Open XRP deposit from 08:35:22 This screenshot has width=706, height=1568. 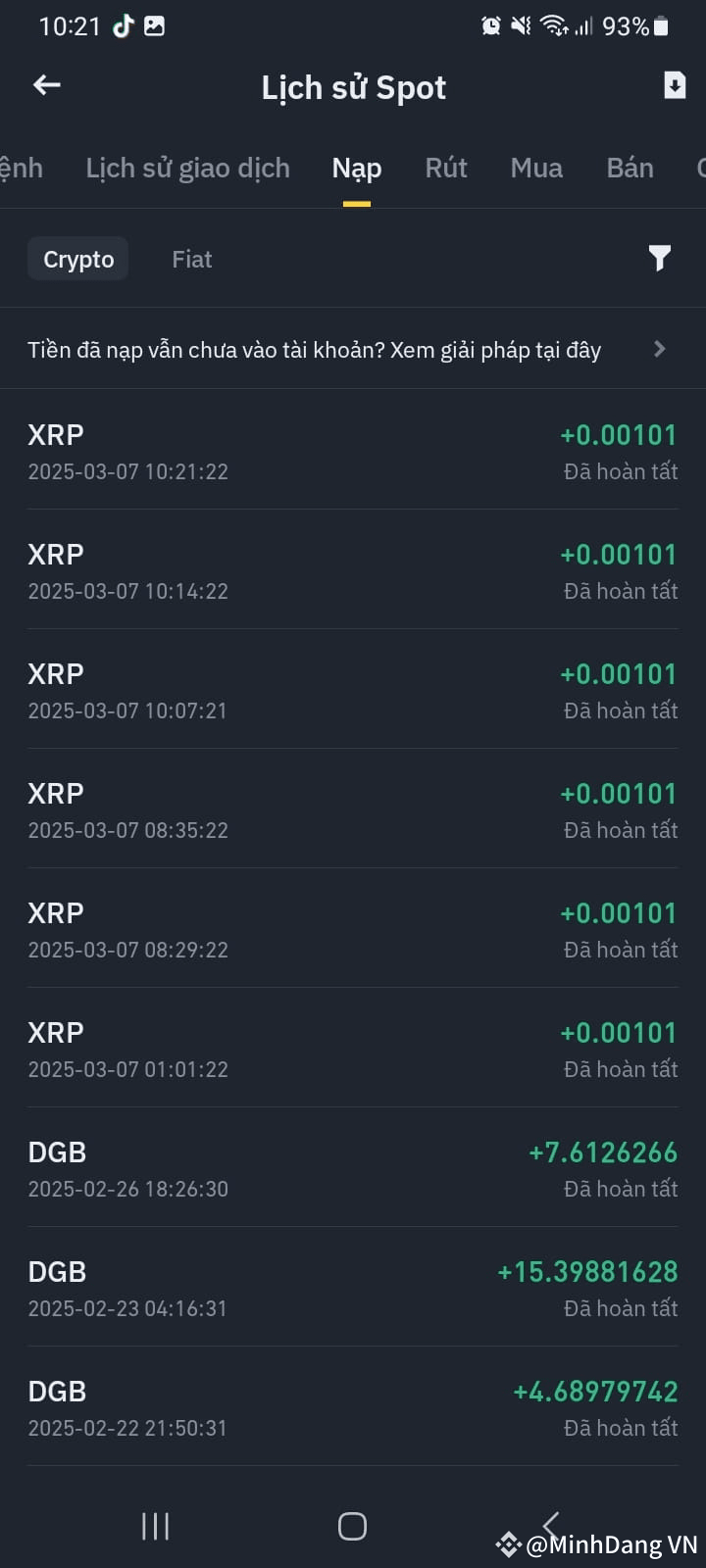tap(353, 809)
